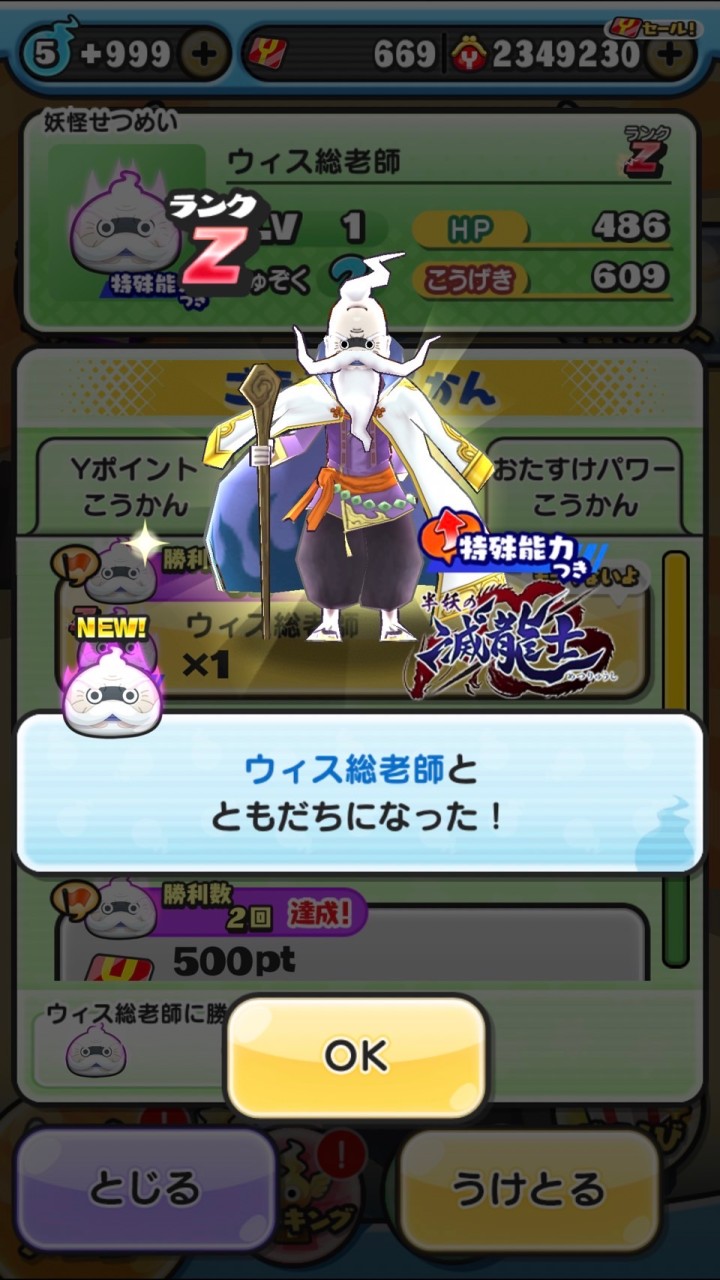Buy more Y-money with the plus icon

672,55
